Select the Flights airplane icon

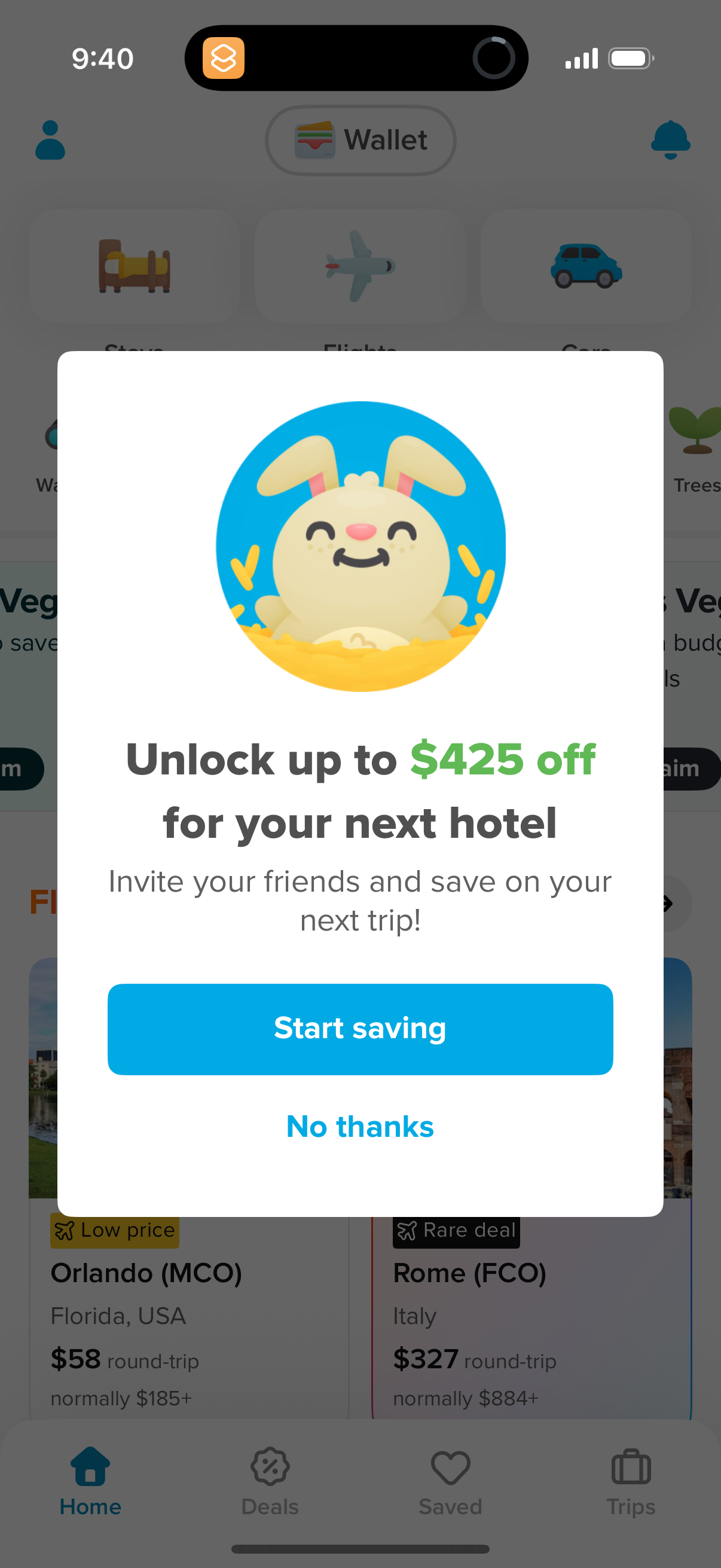coord(359,266)
